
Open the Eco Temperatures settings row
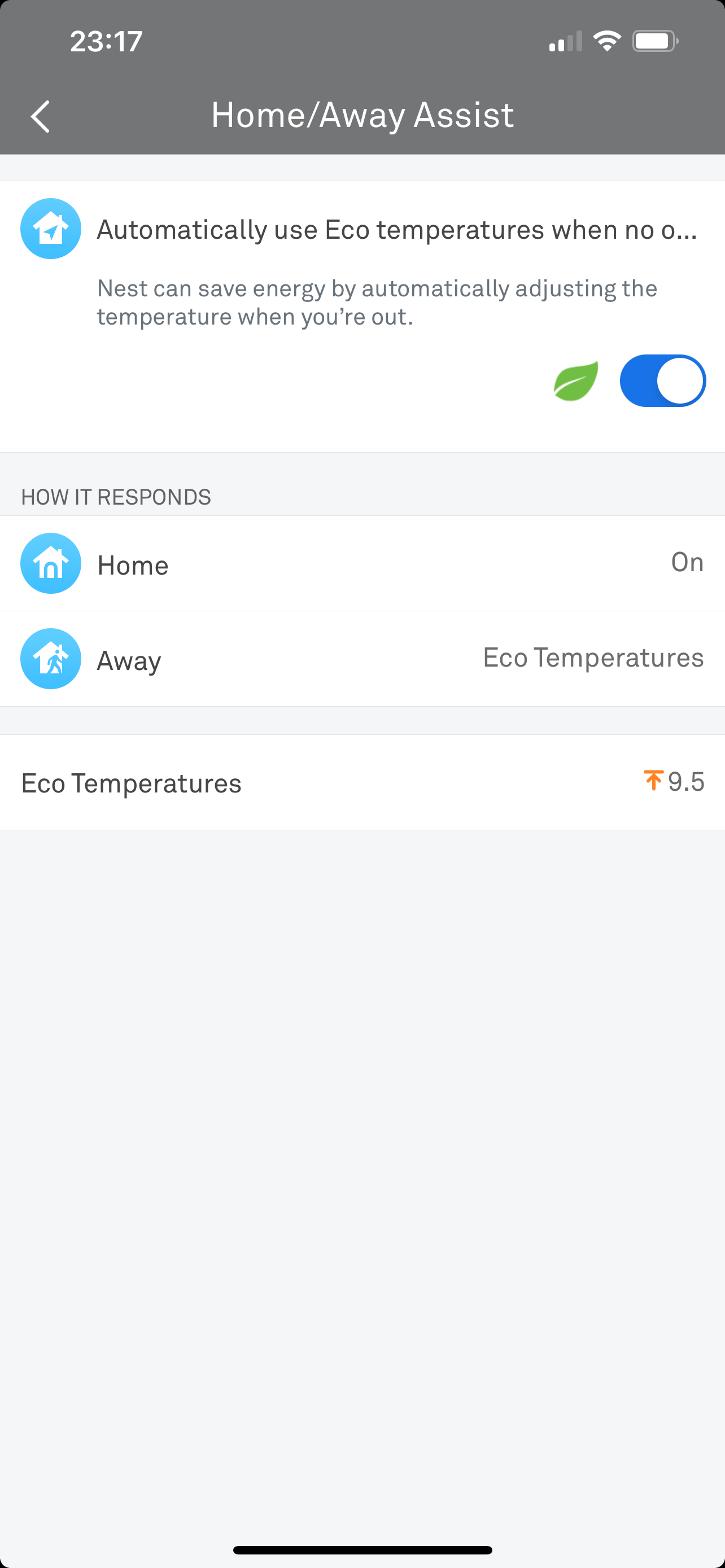pyautogui.click(x=362, y=782)
